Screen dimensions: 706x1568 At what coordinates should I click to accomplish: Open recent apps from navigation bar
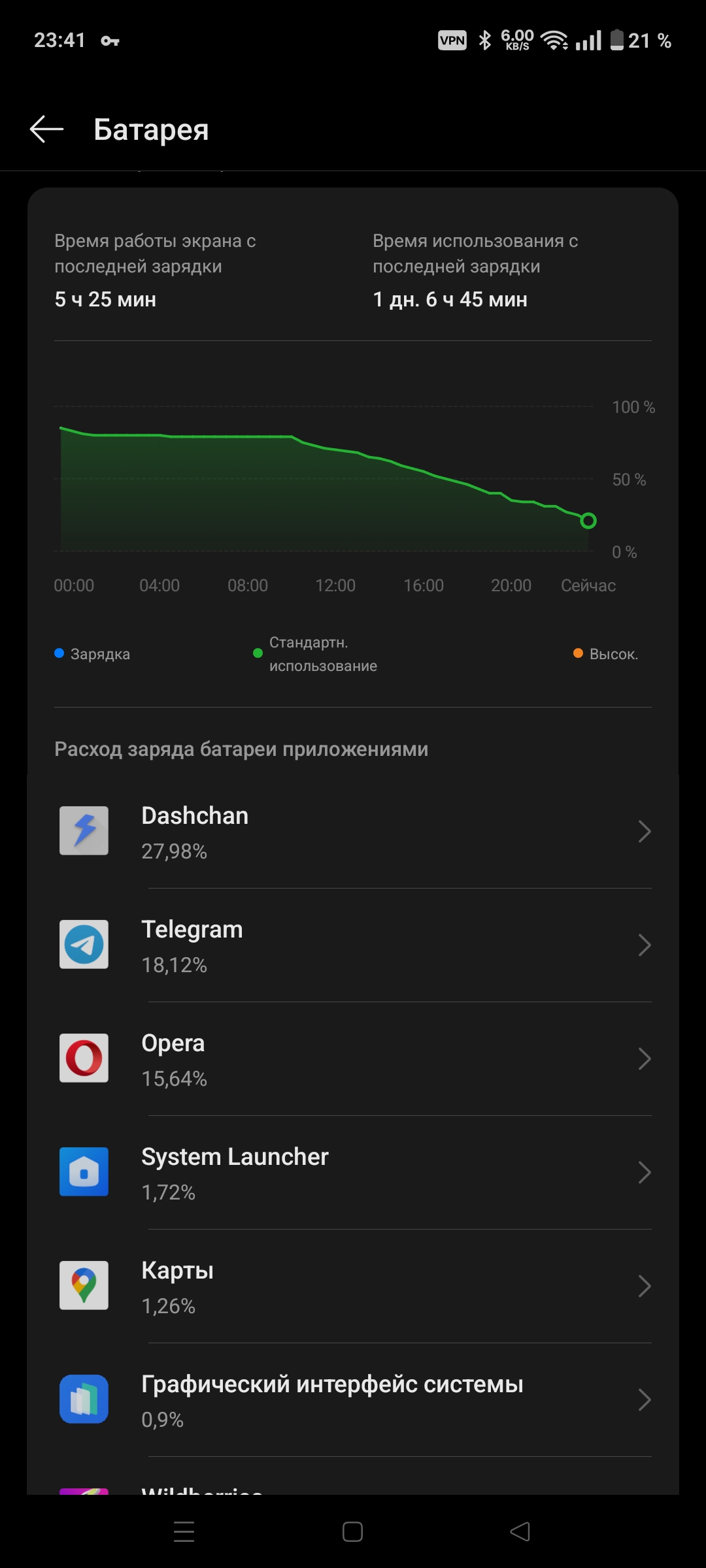[x=184, y=1531]
